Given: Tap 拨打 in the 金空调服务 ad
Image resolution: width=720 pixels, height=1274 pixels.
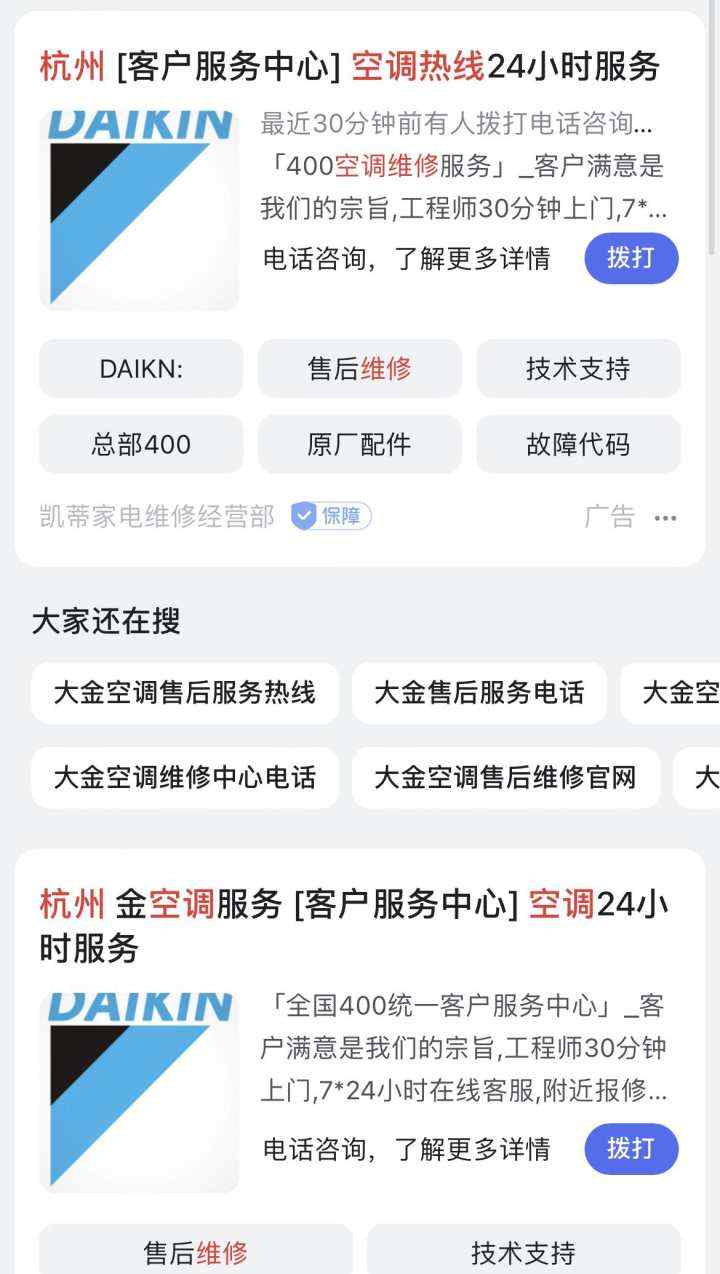Looking at the screenshot, I should pyautogui.click(x=631, y=1148).
